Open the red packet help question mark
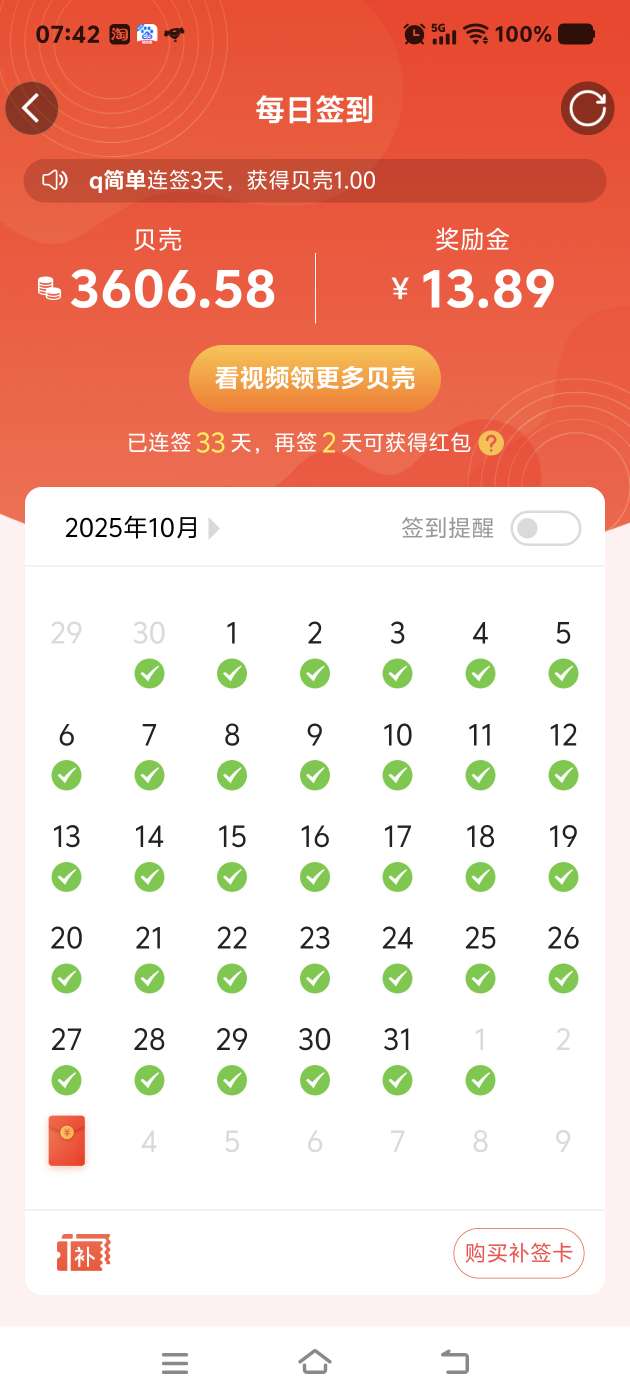The image size is (630, 1400). [491, 443]
